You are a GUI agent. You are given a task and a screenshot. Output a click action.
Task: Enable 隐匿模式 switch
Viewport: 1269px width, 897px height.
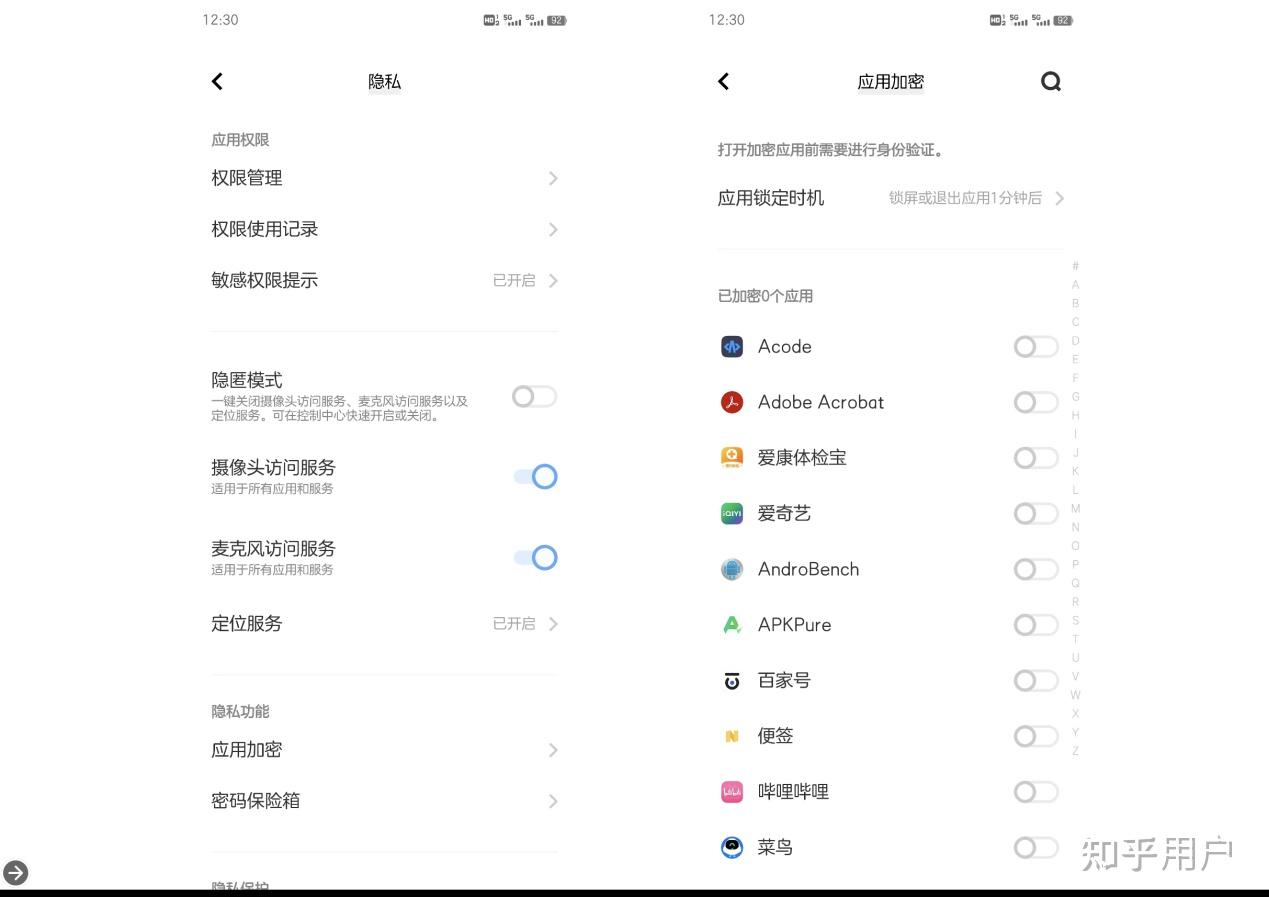pyautogui.click(x=534, y=397)
